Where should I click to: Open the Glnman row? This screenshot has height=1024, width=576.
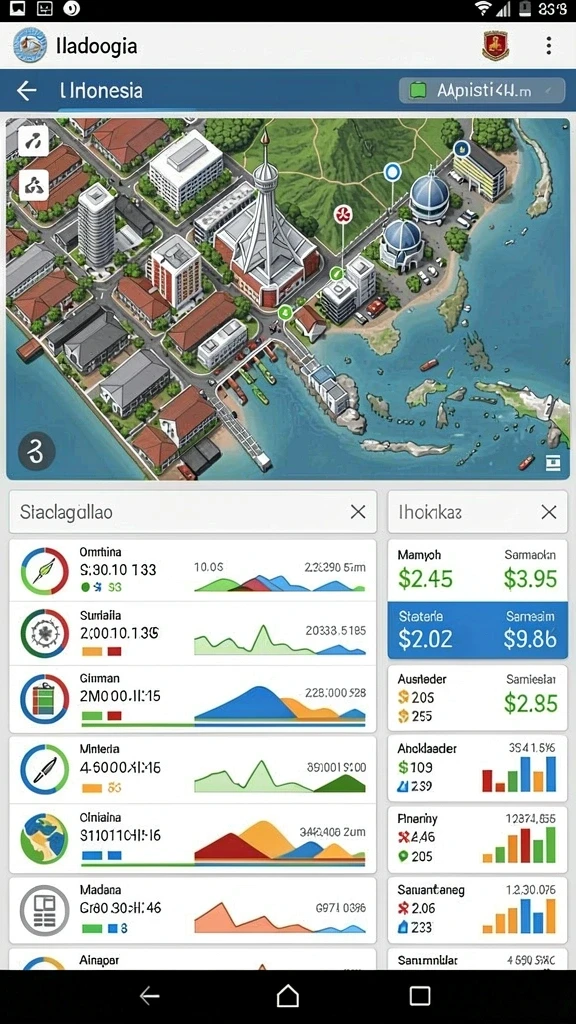(193, 698)
